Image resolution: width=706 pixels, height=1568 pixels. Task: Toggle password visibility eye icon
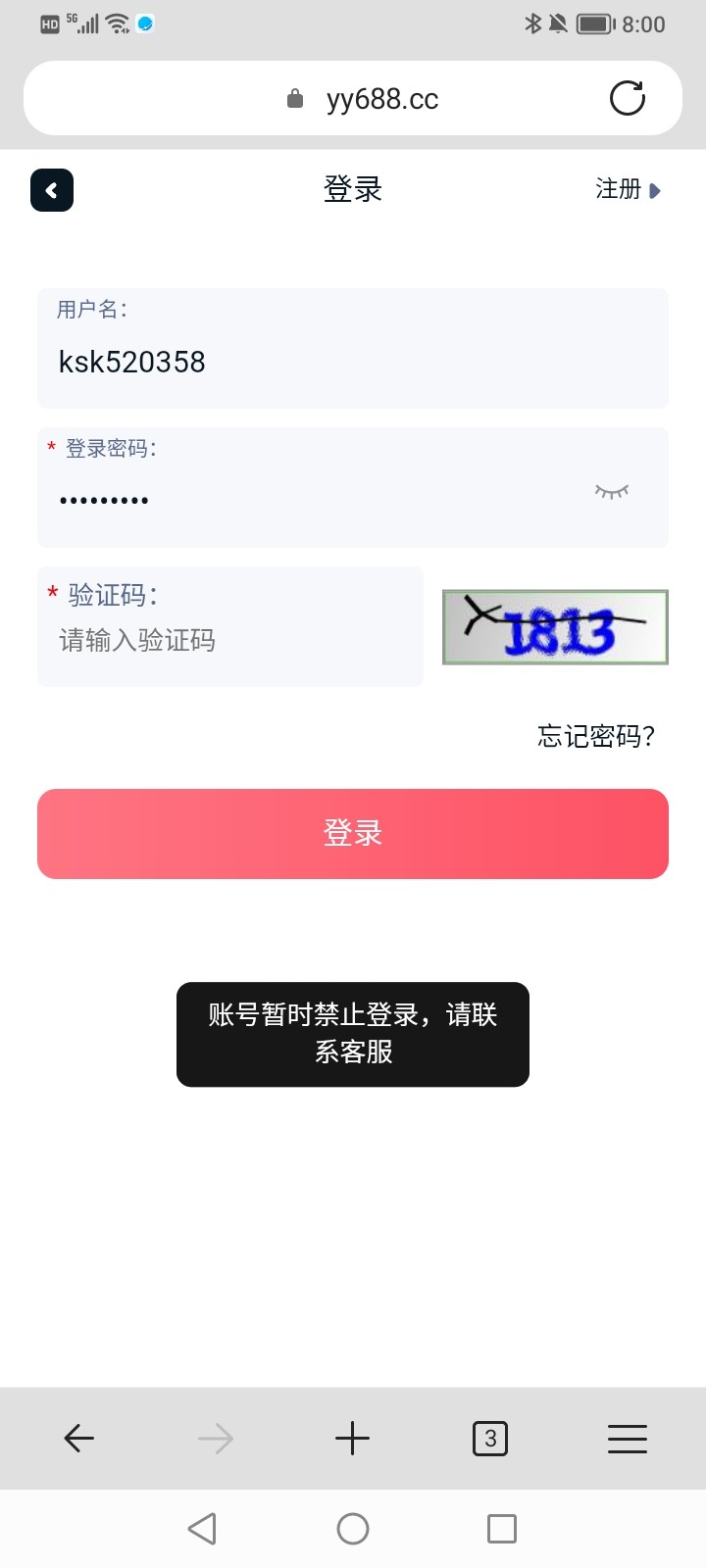(x=611, y=491)
